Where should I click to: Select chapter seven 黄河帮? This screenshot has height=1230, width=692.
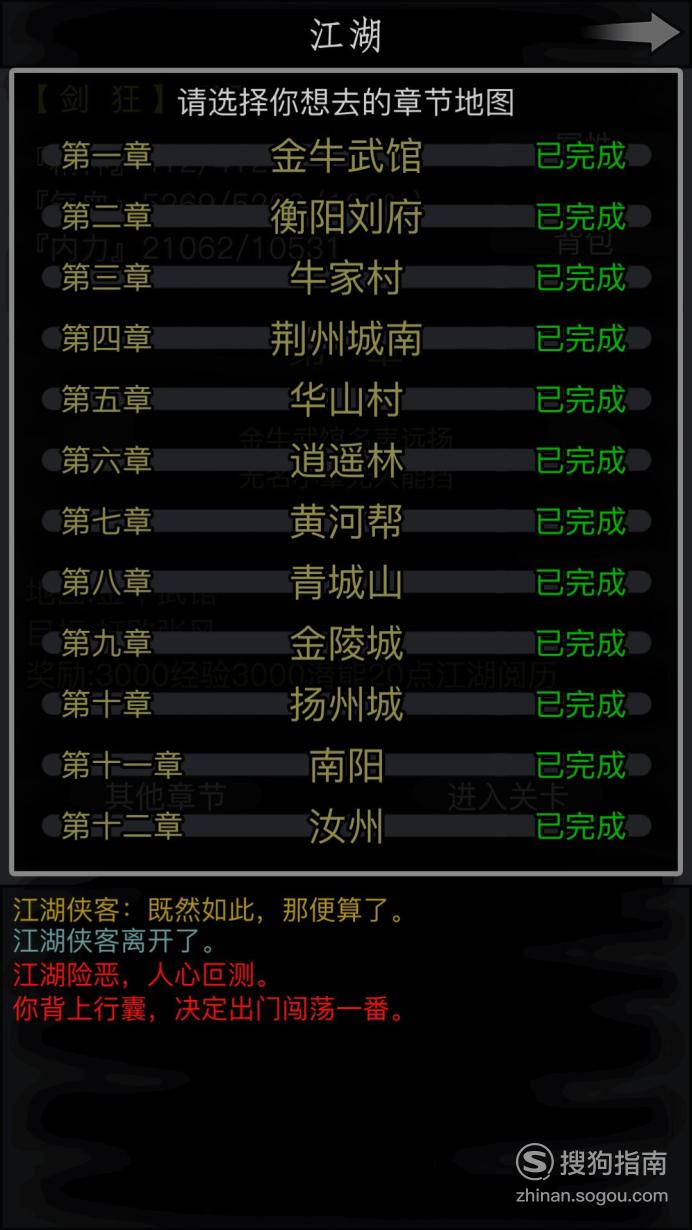pos(346,522)
